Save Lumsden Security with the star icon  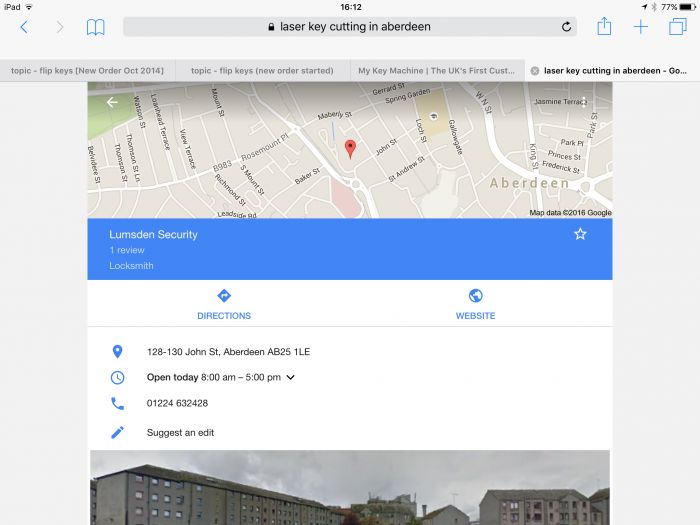tap(580, 234)
